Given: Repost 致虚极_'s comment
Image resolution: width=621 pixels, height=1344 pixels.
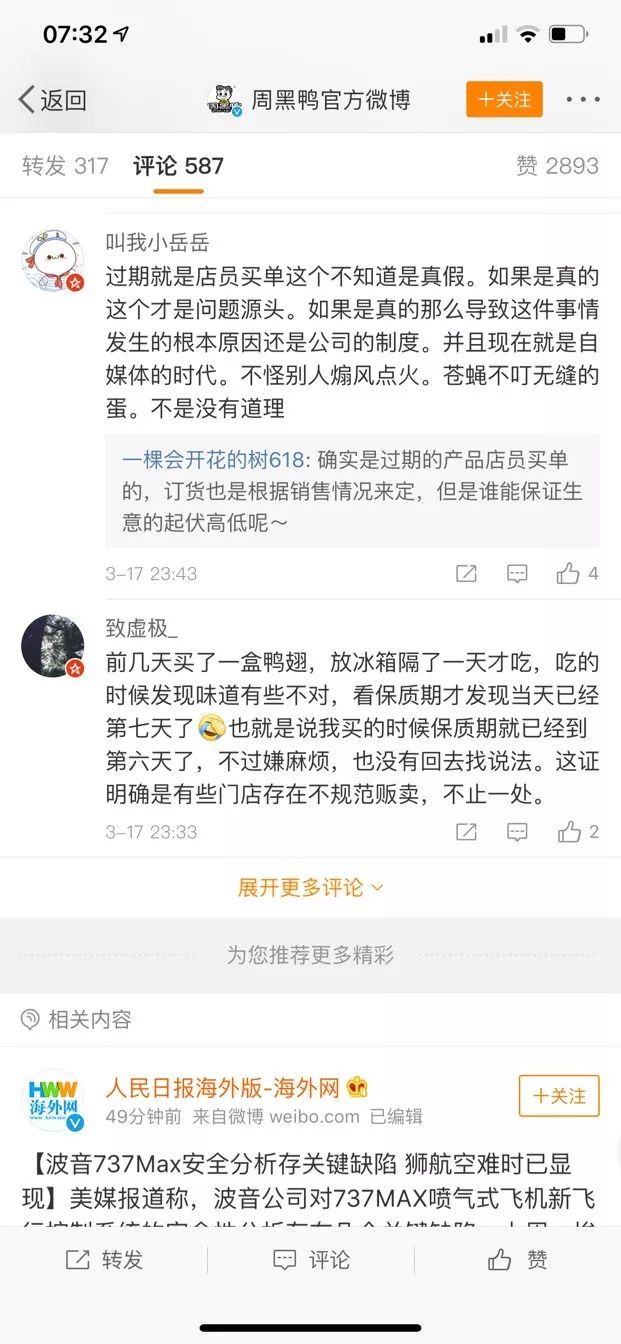Looking at the screenshot, I should (465, 832).
